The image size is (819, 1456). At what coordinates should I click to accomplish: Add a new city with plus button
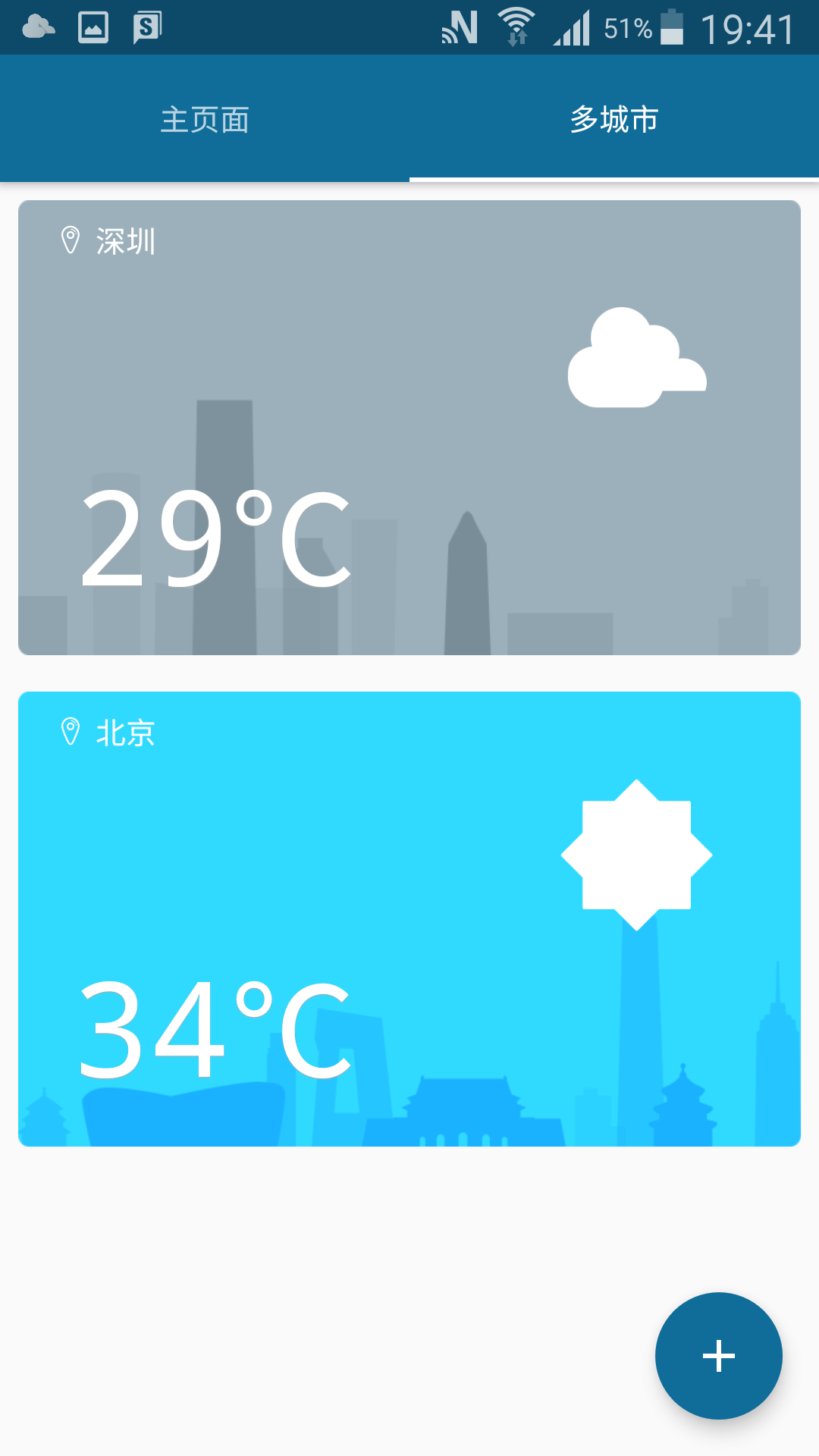718,1356
